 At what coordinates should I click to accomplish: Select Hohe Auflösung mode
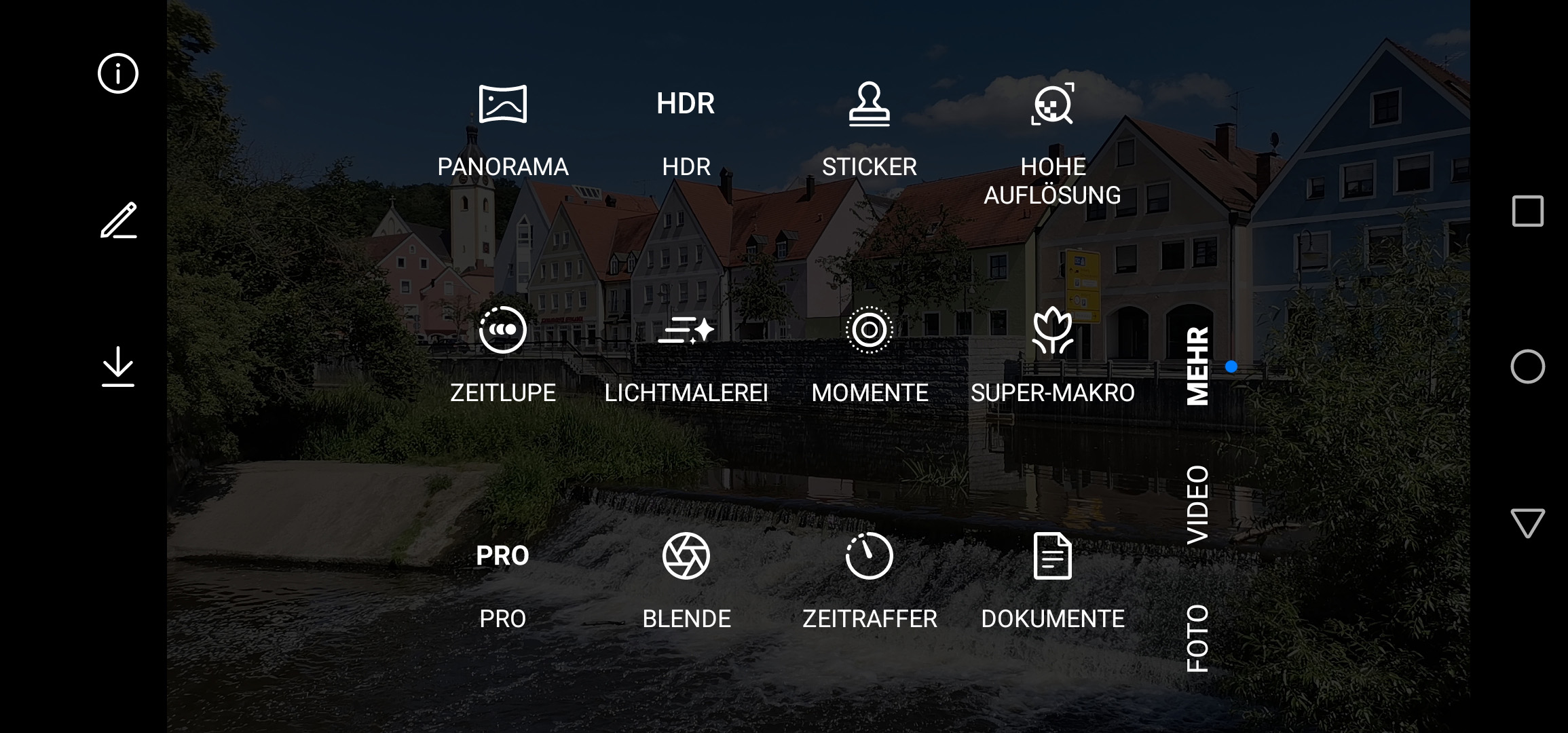click(1052, 136)
